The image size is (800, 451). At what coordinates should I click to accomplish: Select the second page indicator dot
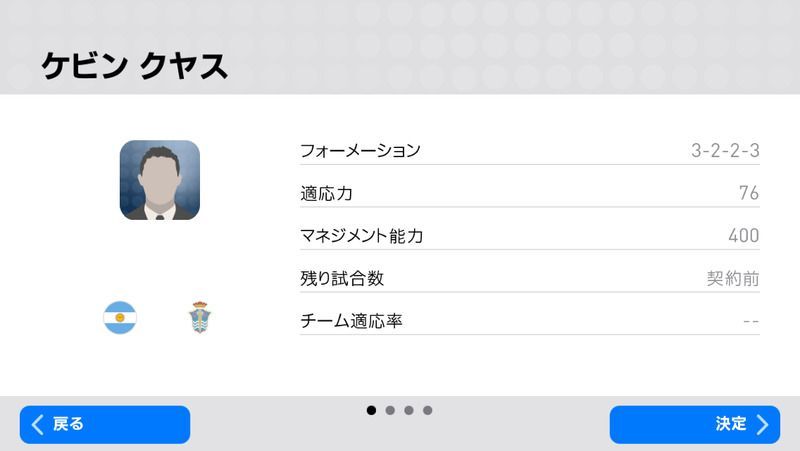[x=390, y=410]
